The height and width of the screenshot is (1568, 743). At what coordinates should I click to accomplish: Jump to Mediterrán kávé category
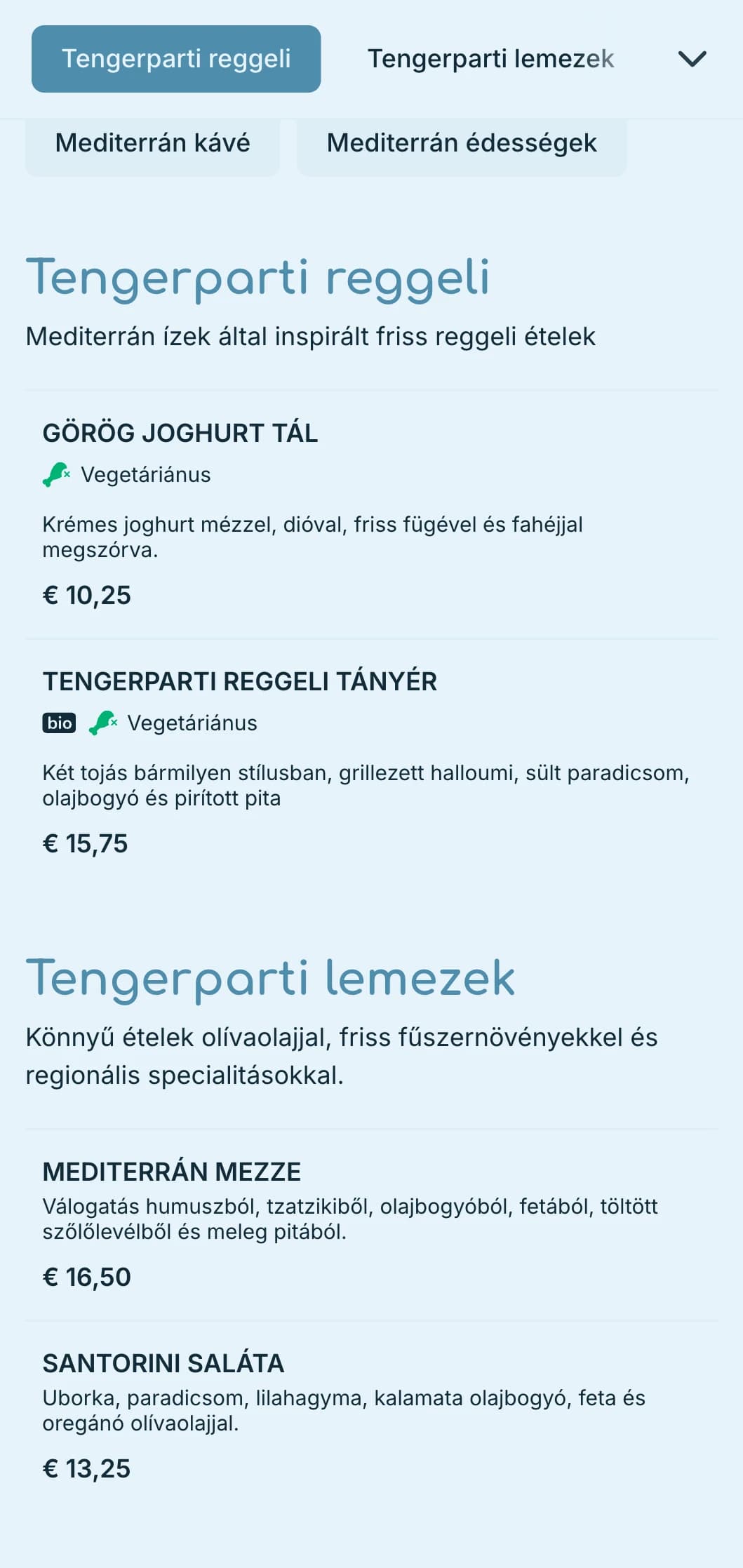[x=152, y=143]
